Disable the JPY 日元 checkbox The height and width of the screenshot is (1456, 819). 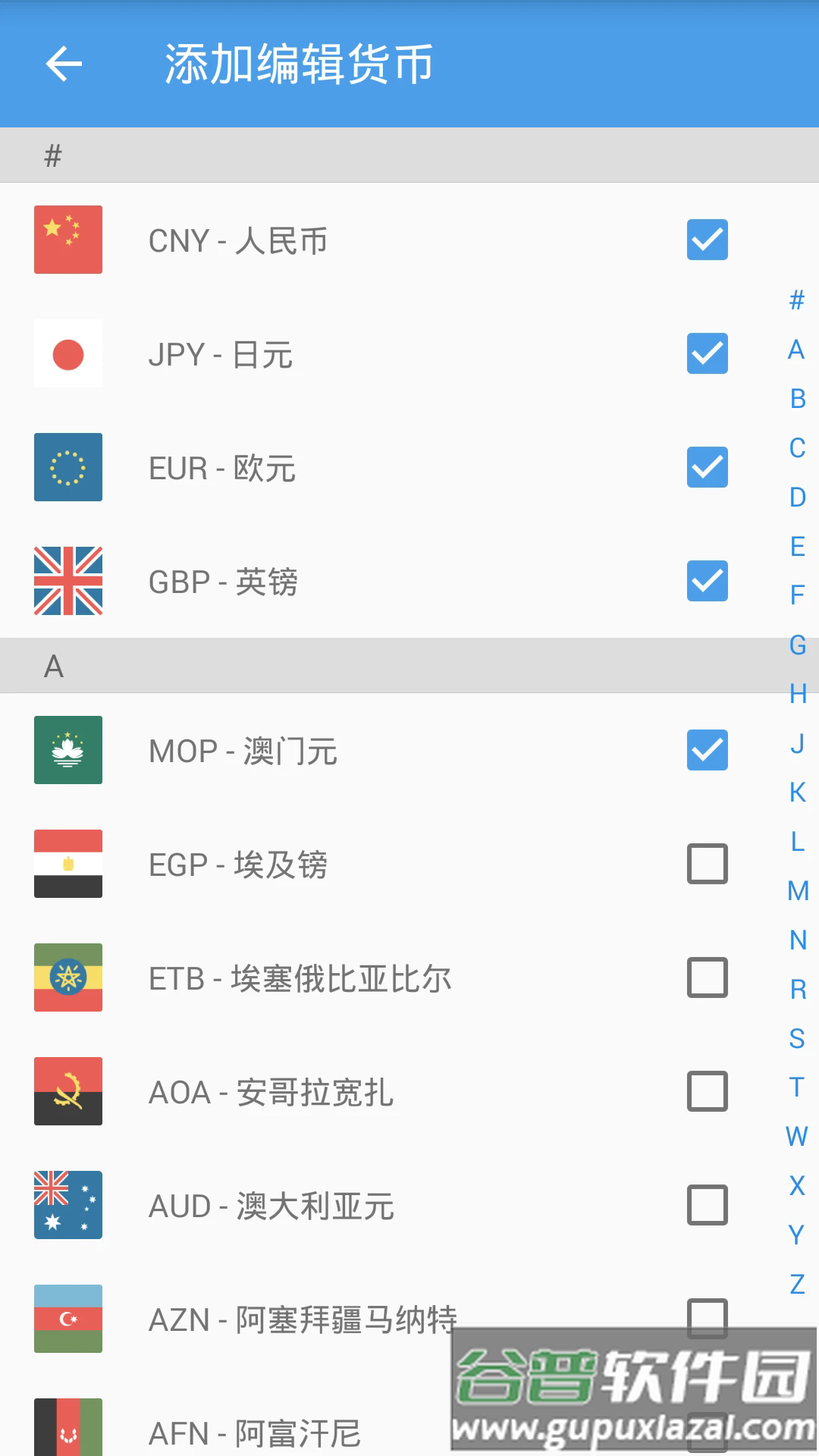pyautogui.click(x=707, y=353)
